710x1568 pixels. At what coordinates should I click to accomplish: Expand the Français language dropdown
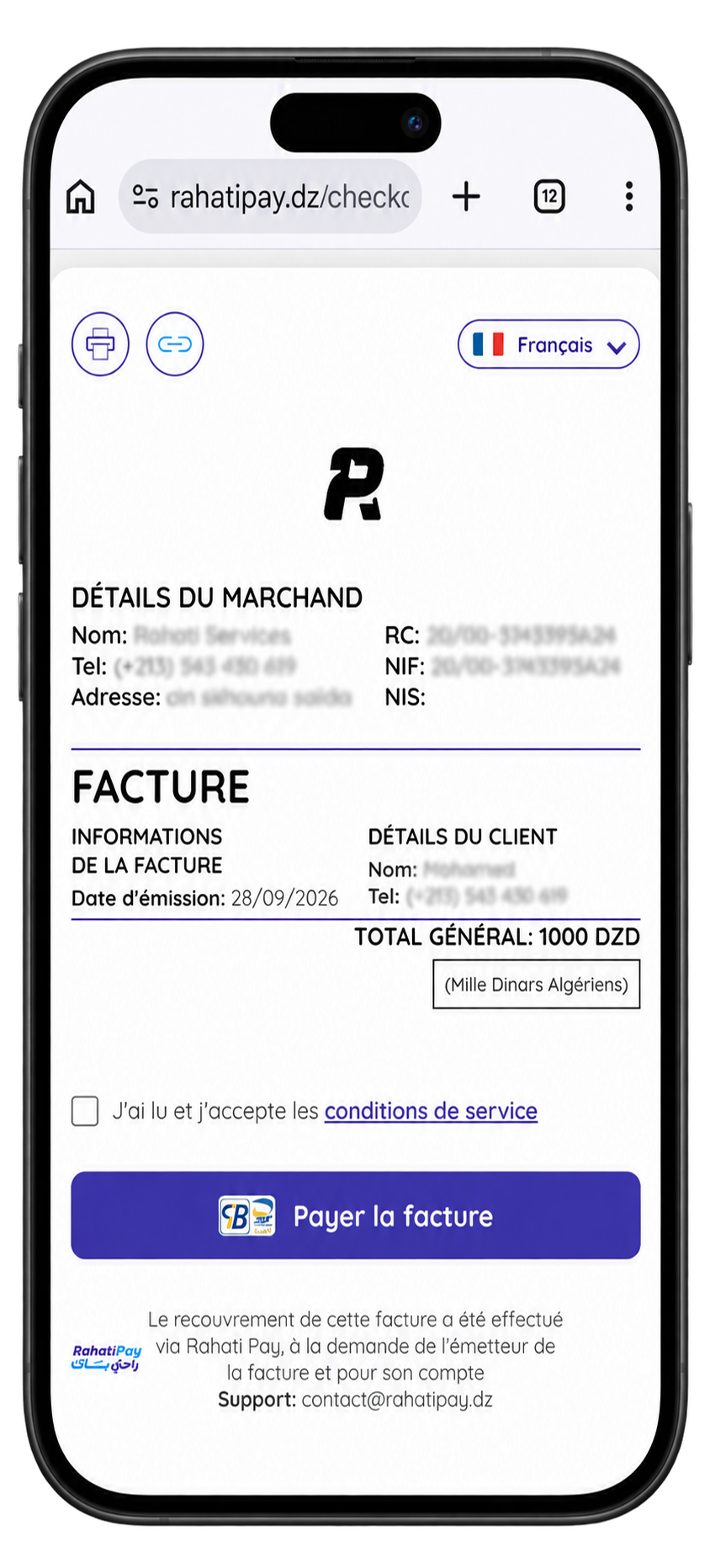click(548, 344)
